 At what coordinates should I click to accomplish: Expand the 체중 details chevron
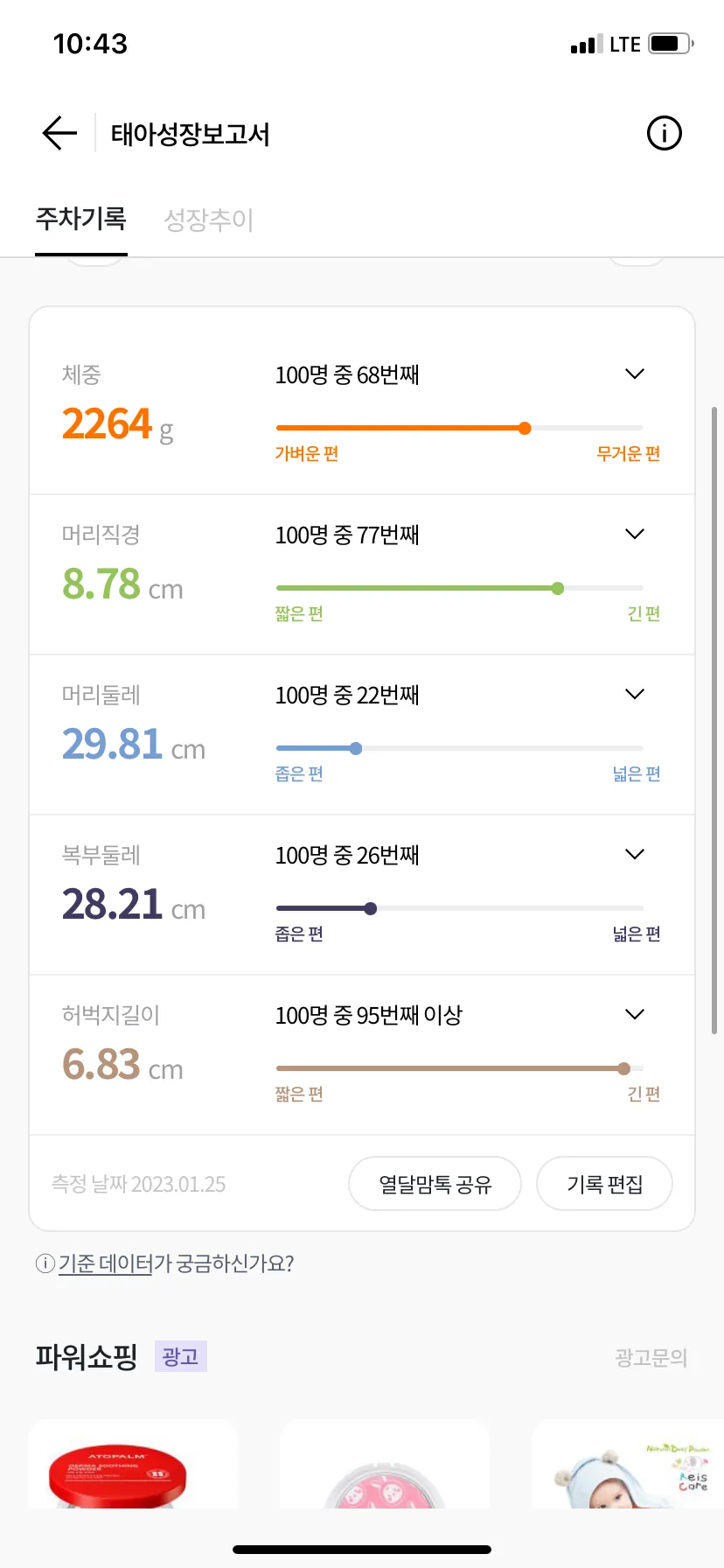coord(635,374)
